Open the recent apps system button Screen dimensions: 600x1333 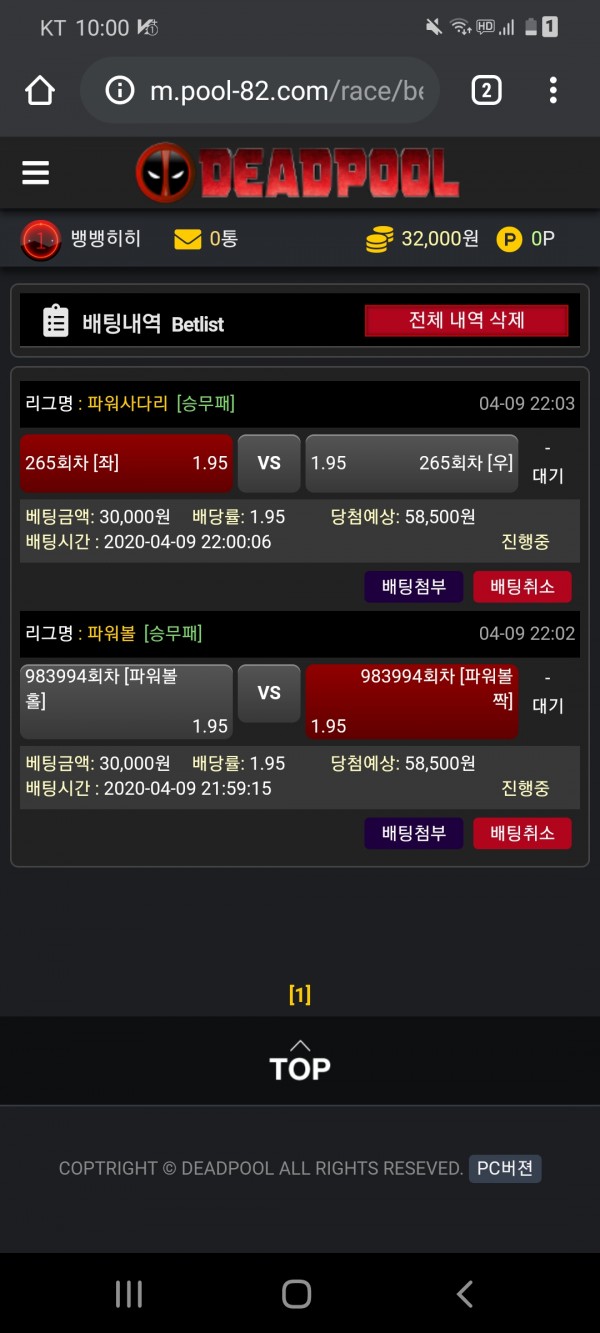(129, 1294)
